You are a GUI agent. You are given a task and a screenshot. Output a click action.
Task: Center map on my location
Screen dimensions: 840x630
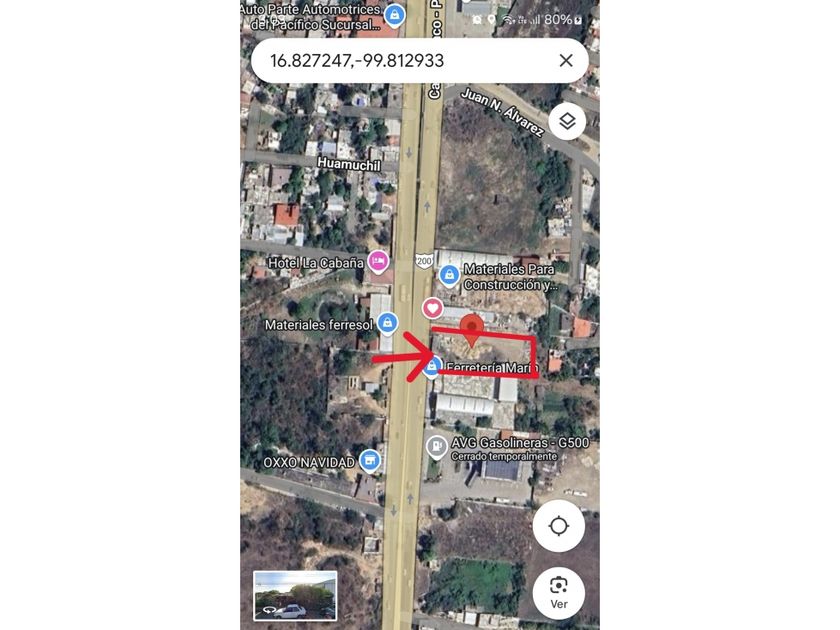pyautogui.click(x=558, y=526)
